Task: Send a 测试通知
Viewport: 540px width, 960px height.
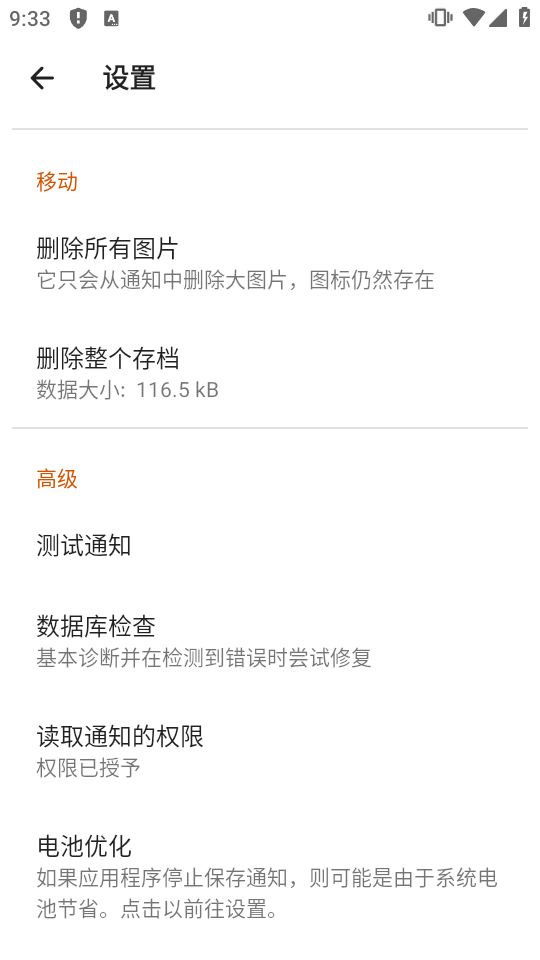Action: (x=270, y=545)
